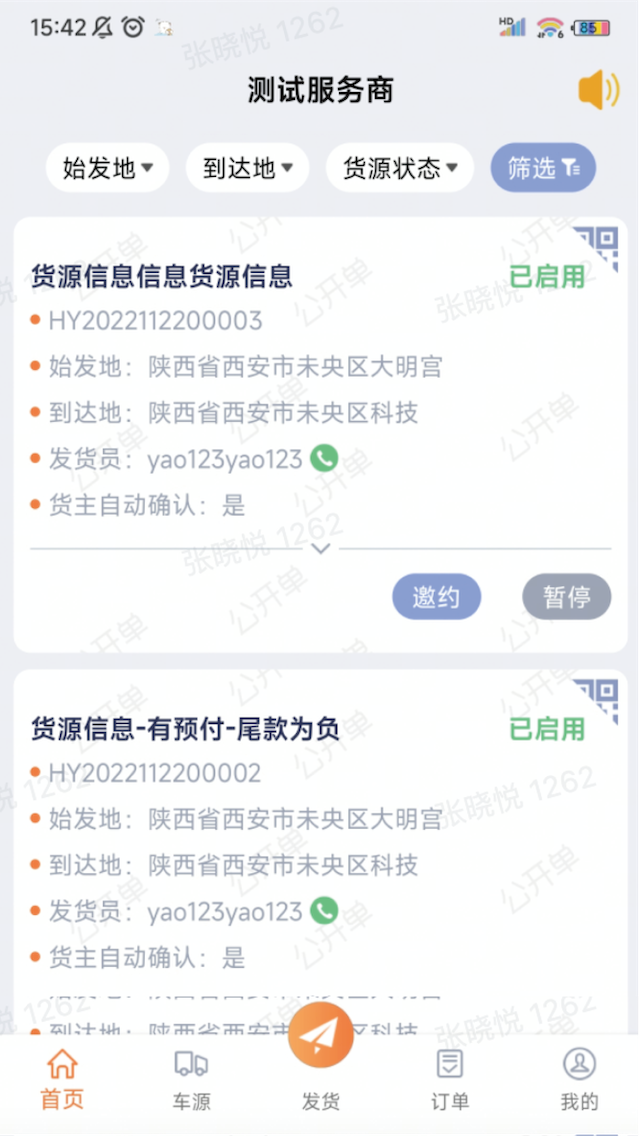Switch to the 我的 tab
This screenshot has height=1136, width=639.
(x=579, y=1080)
